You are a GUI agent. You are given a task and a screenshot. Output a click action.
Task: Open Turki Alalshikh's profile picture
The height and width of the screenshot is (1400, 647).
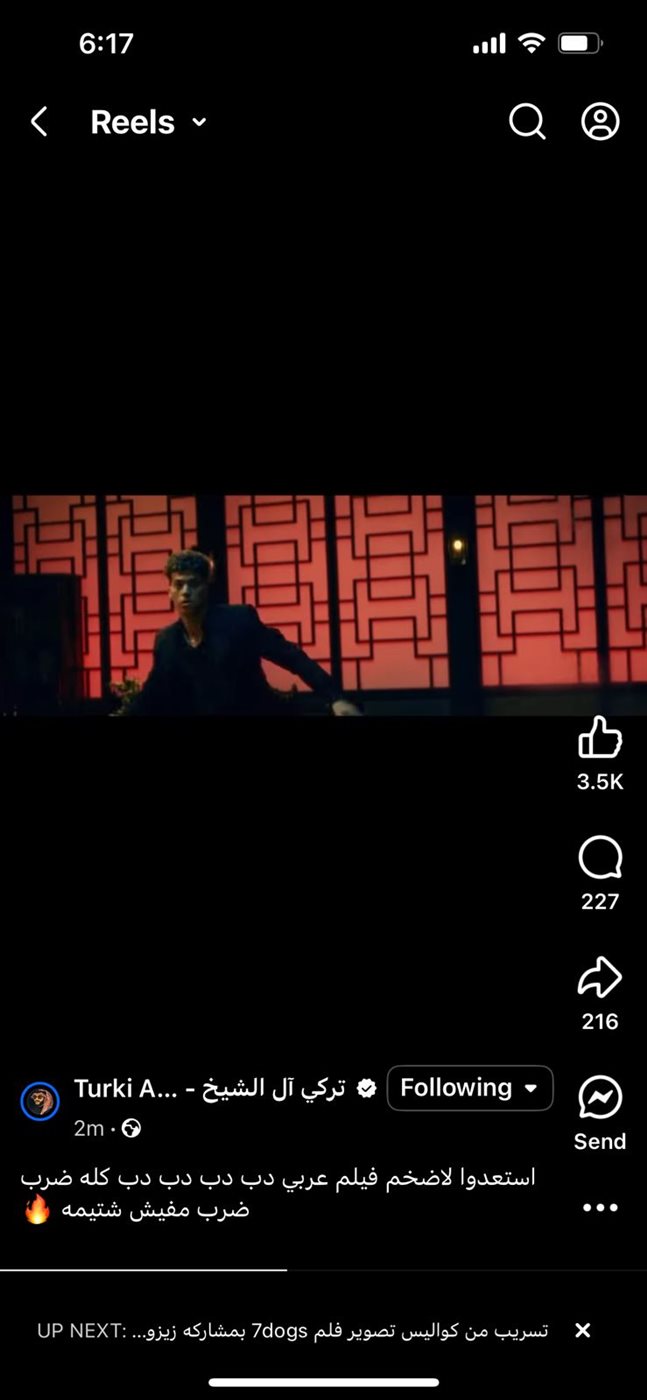pyautogui.click(x=40, y=1101)
